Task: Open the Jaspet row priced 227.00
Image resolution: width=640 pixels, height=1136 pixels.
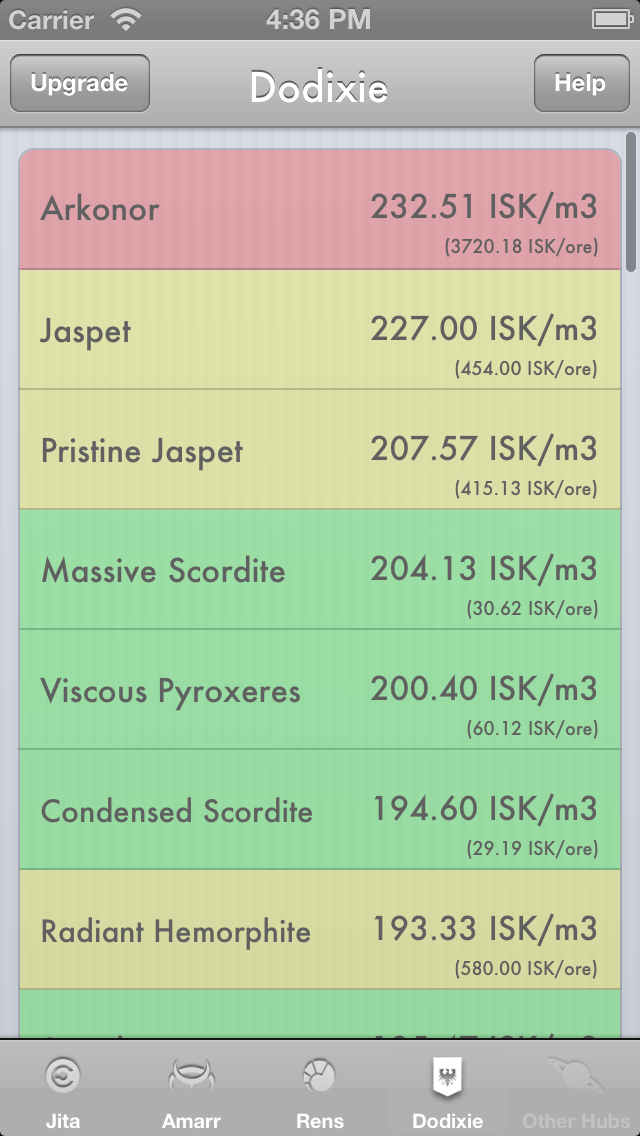Action: coord(320,330)
